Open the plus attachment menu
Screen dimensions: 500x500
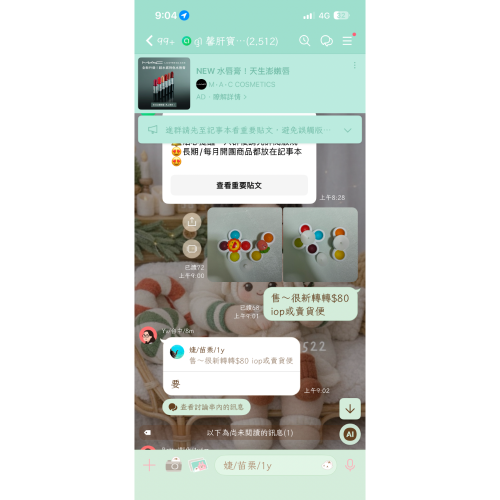[149, 465]
